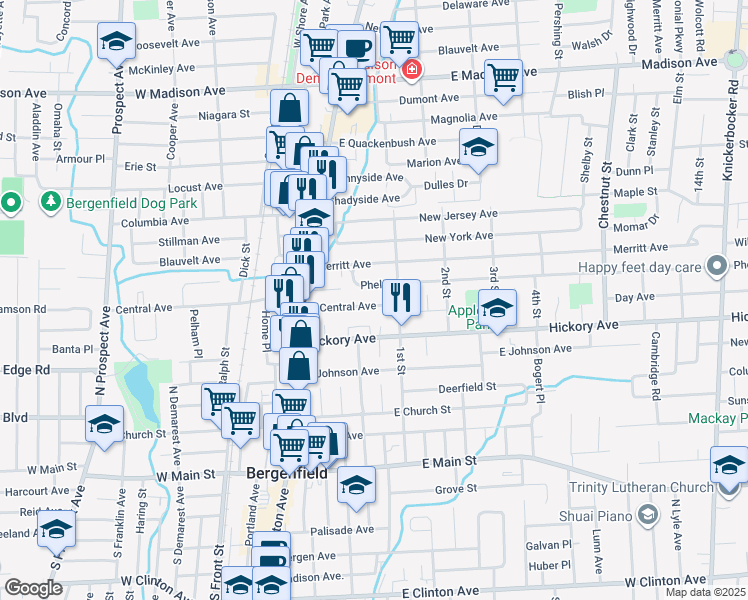Tap the Bergenfield Dog Park marker

[51, 202]
